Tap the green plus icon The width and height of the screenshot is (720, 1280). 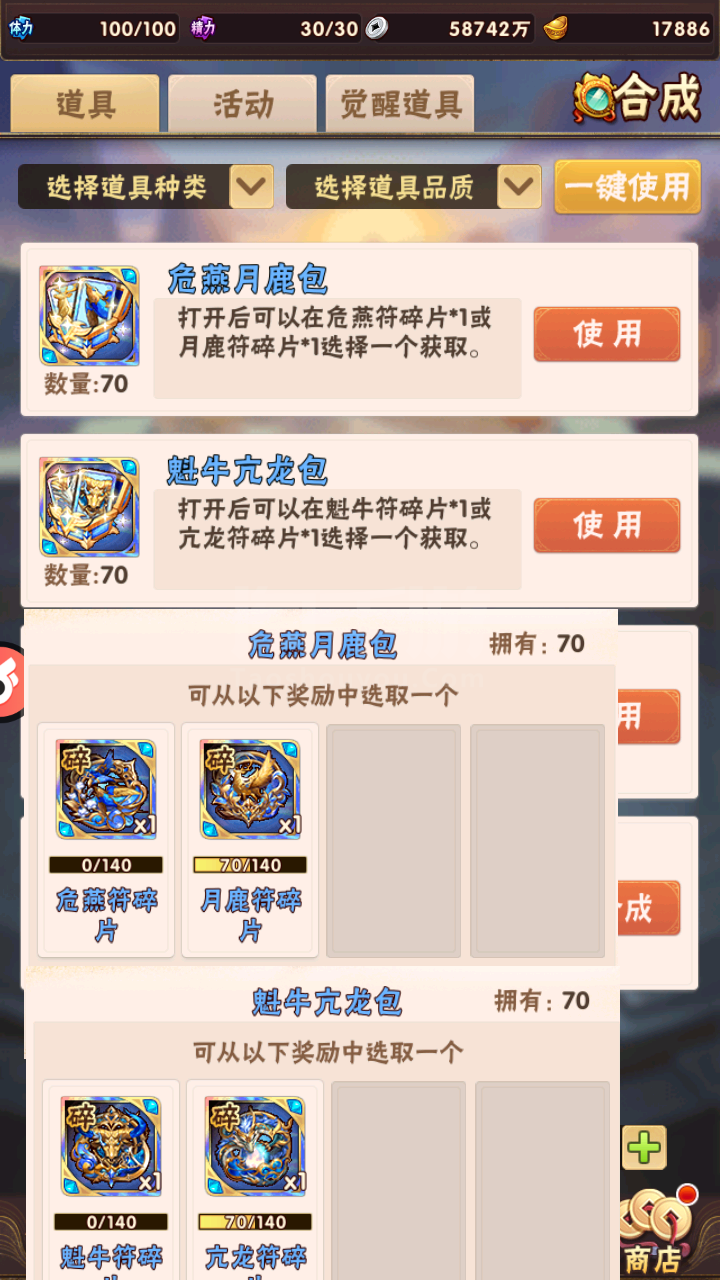644,1148
